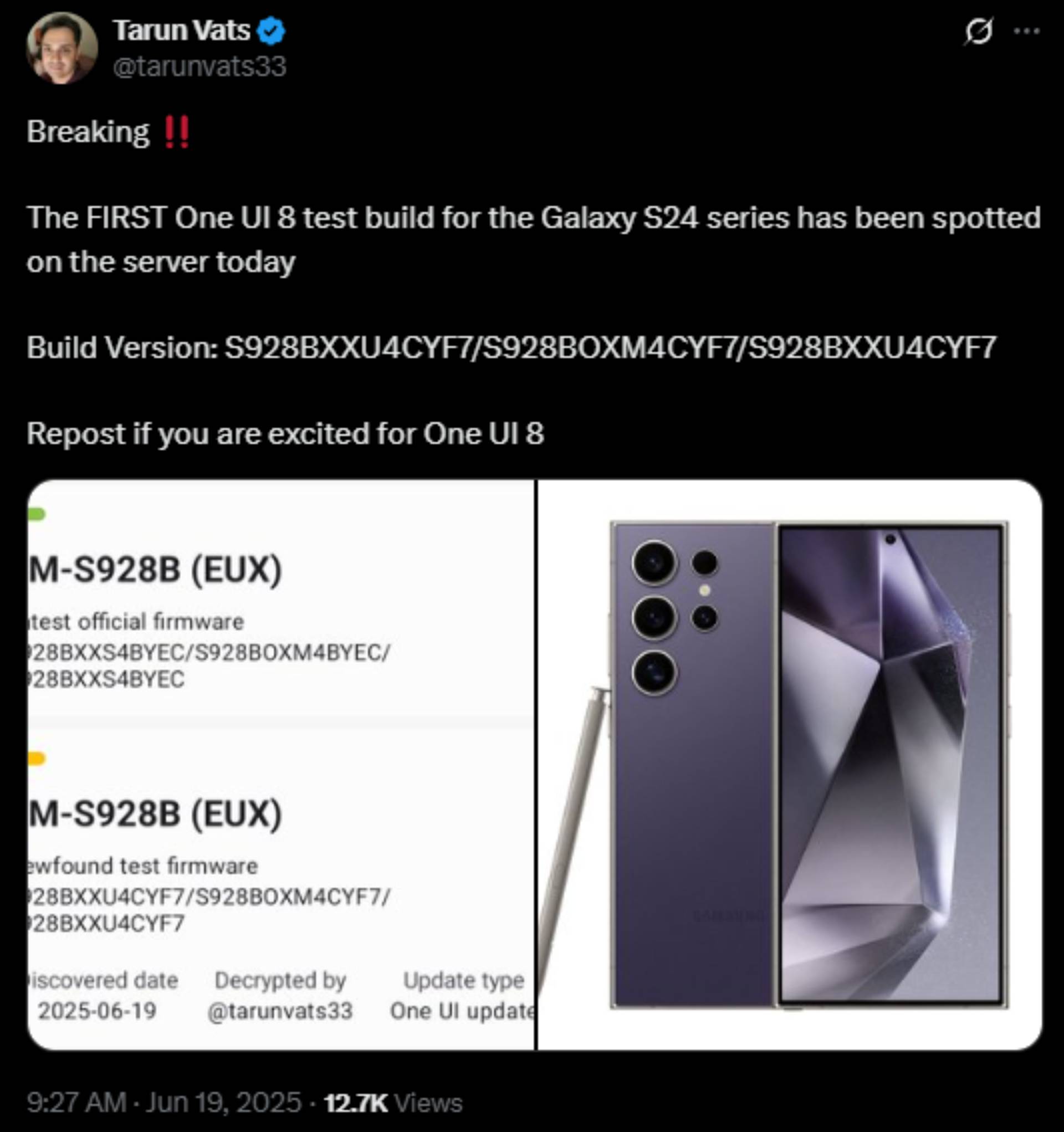The width and height of the screenshot is (1064, 1132).
Task: Open the firmware screenshot image
Action: [x=281, y=764]
